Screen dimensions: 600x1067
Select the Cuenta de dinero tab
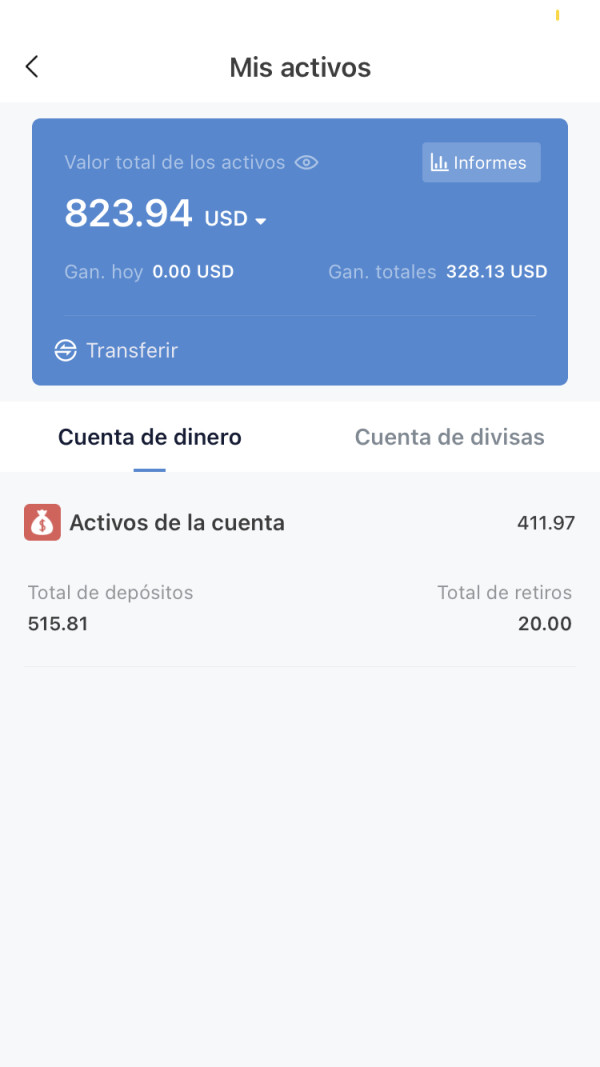click(150, 437)
